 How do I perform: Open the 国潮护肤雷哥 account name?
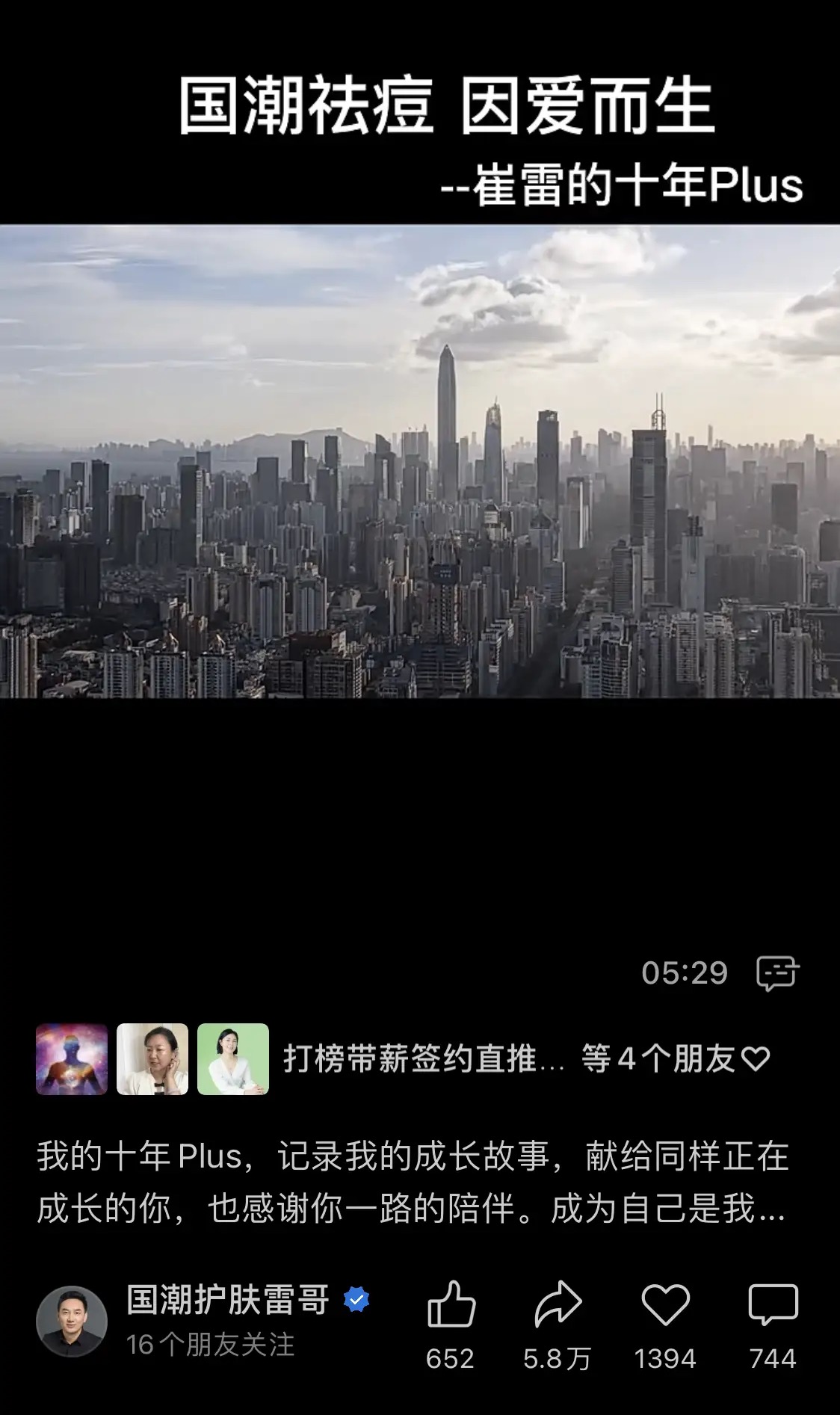coord(228,1300)
